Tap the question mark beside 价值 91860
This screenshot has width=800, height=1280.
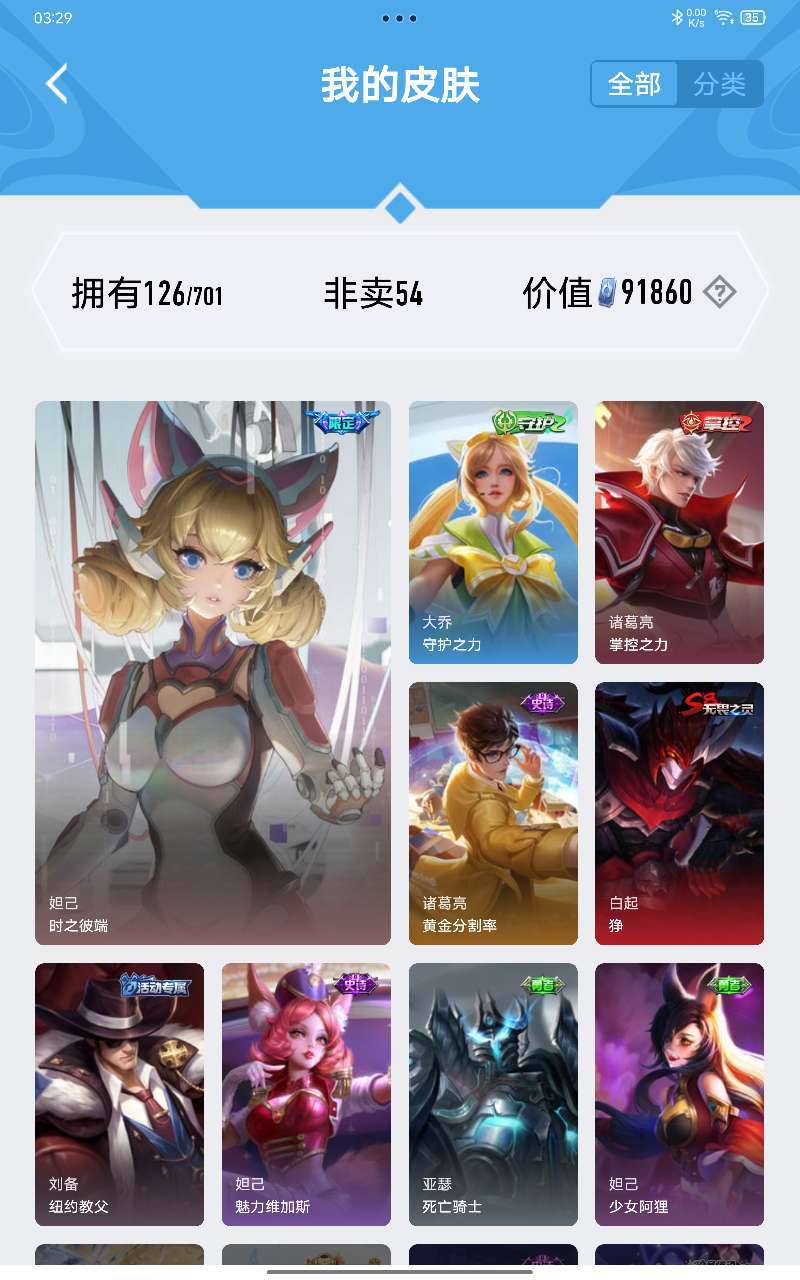pyautogui.click(x=719, y=292)
